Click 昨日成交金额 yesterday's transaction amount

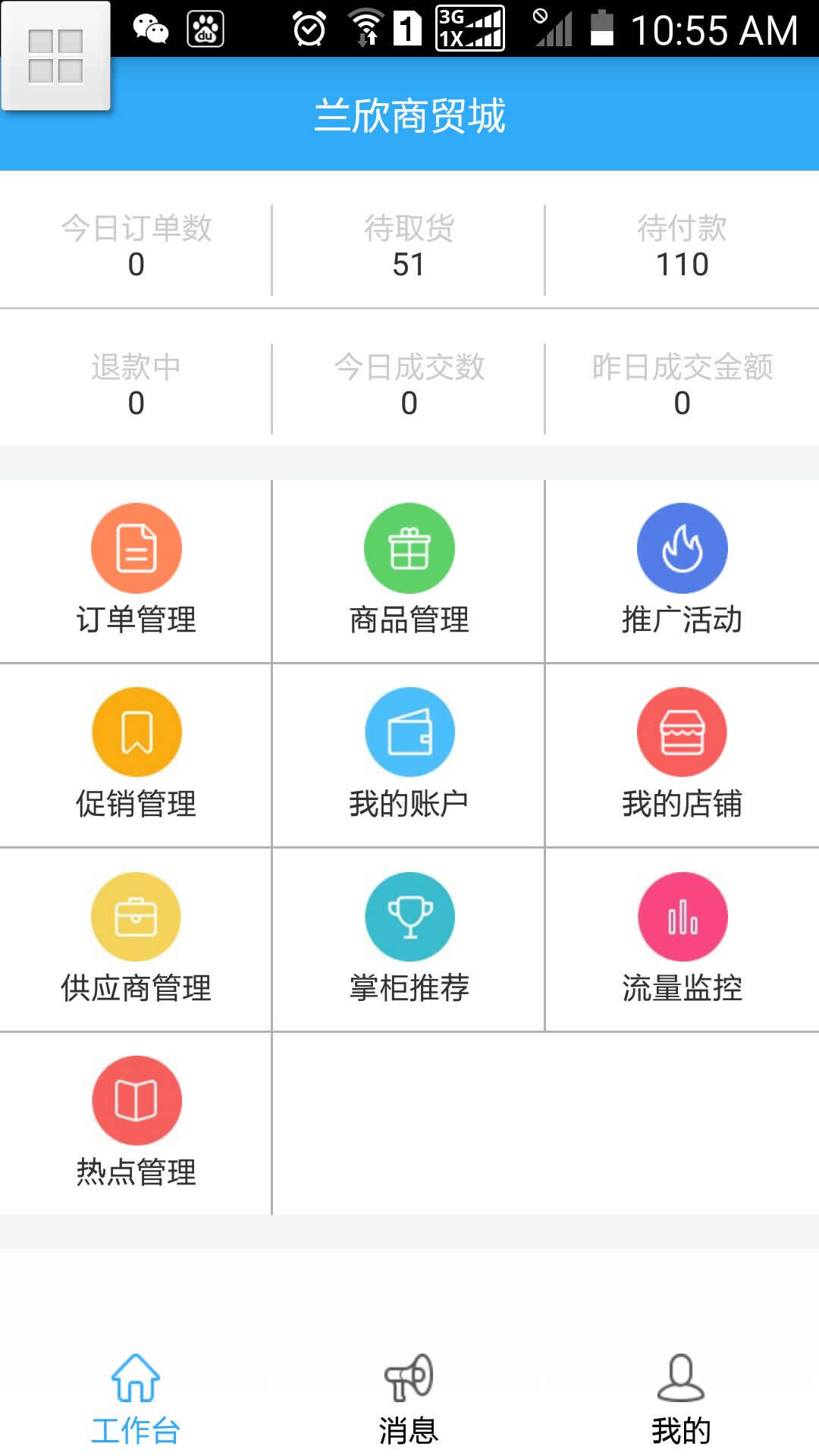682,388
